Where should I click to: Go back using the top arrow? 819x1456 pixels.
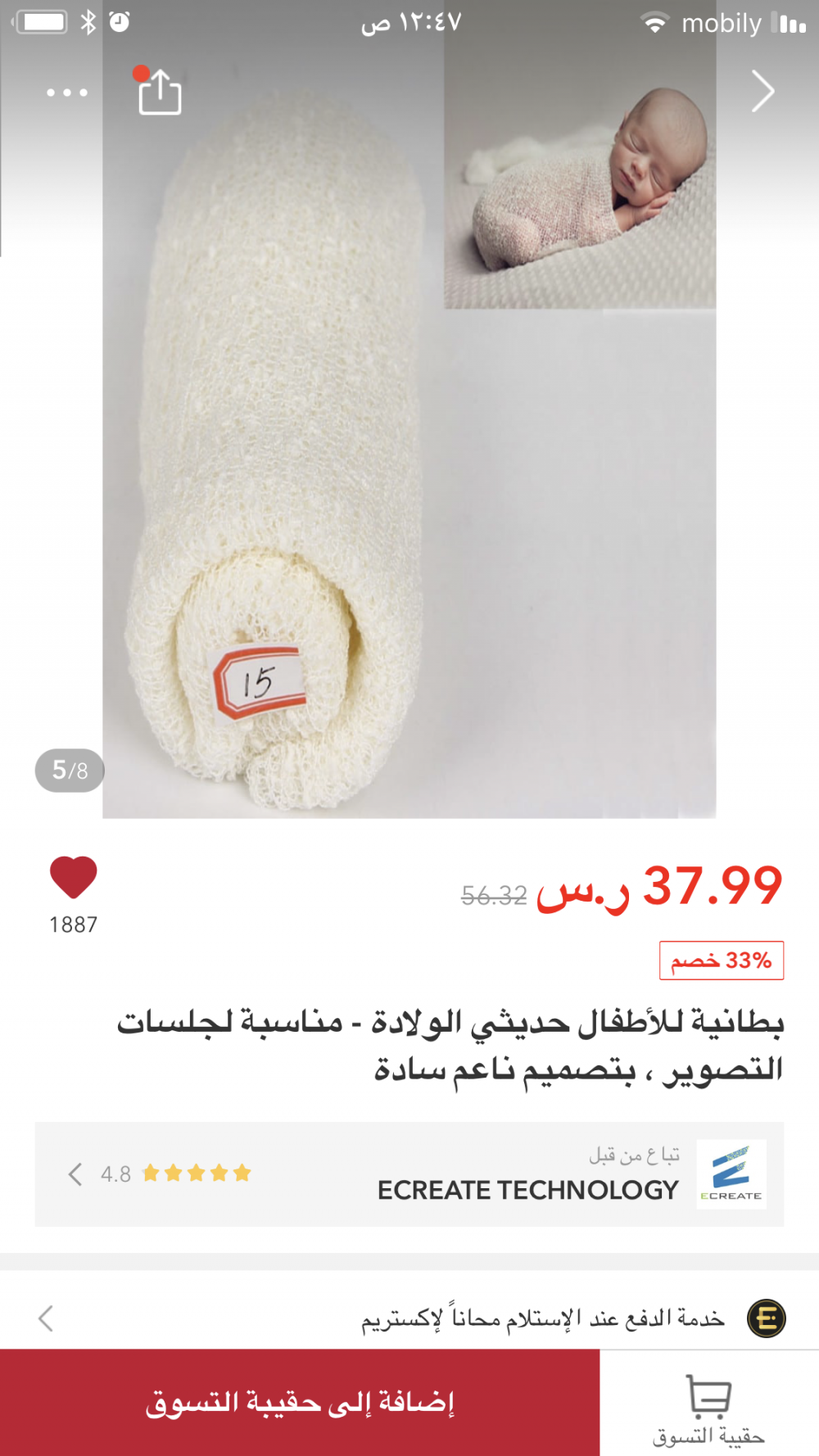pos(762,91)
